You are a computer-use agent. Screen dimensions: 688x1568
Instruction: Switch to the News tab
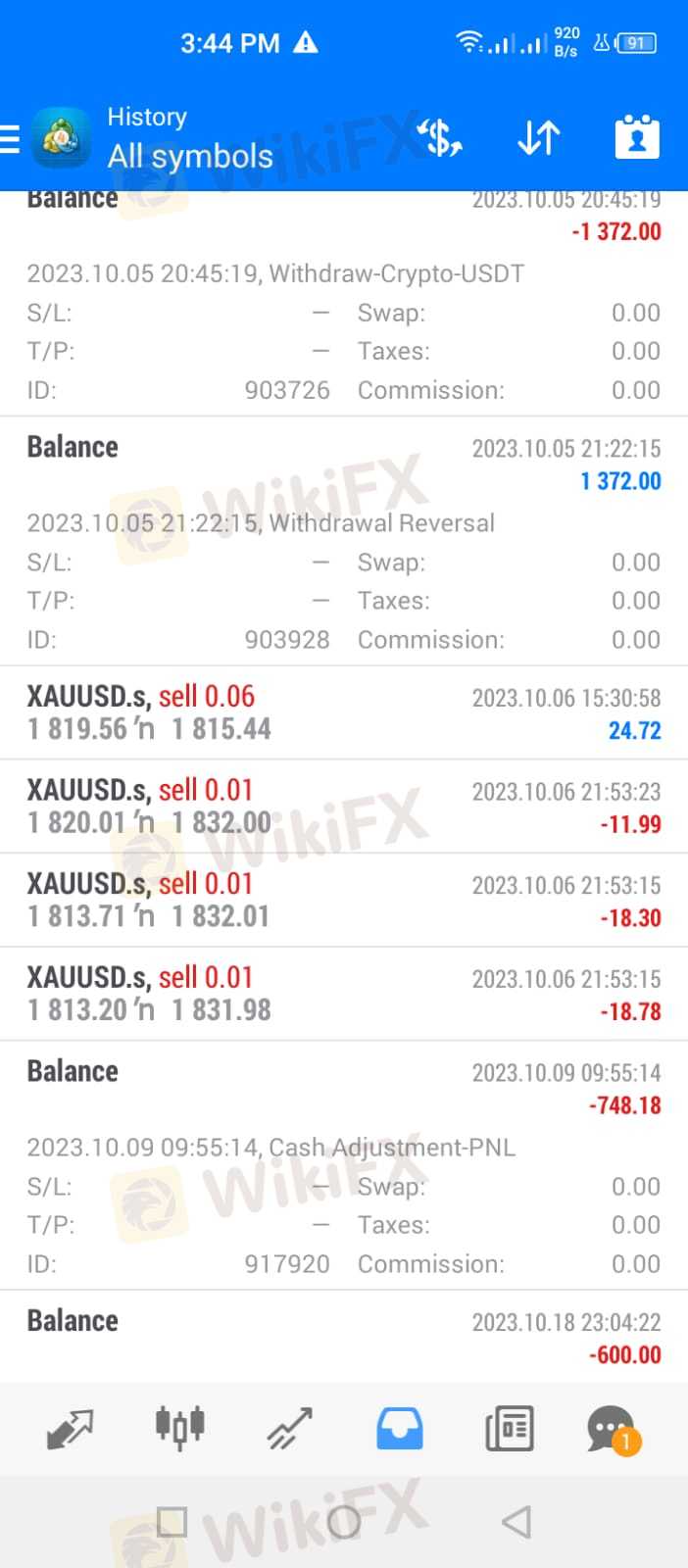510,1429
